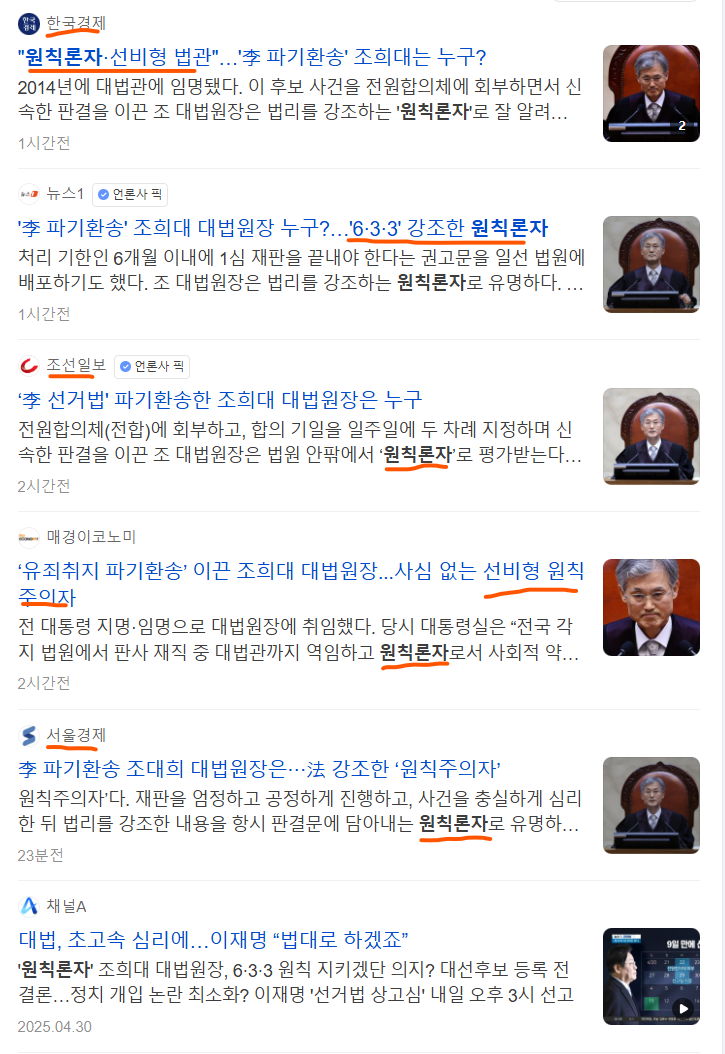Open the 조선일보 article thumbnail

(x=651, y=436)
